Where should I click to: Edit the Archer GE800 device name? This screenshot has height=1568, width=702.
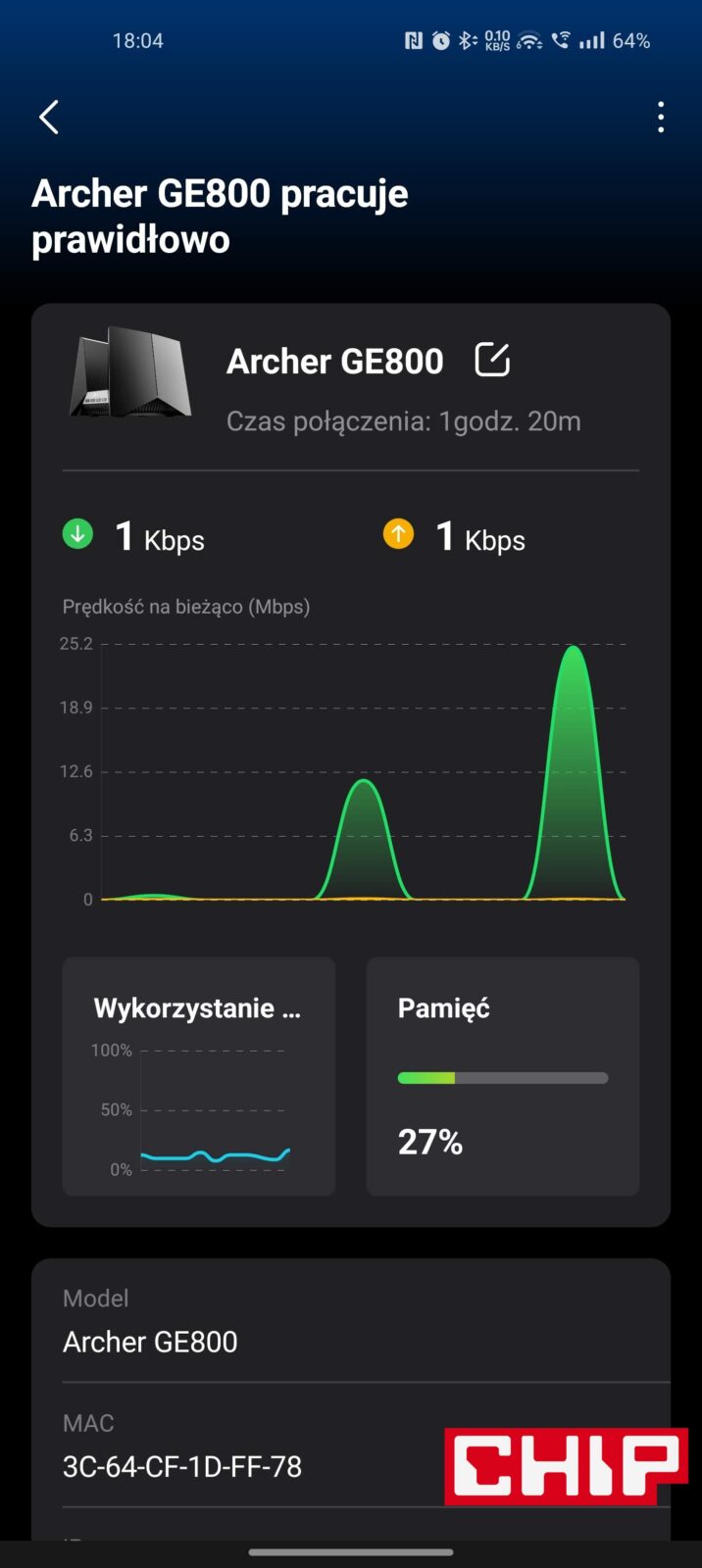[x=492, y=361]
